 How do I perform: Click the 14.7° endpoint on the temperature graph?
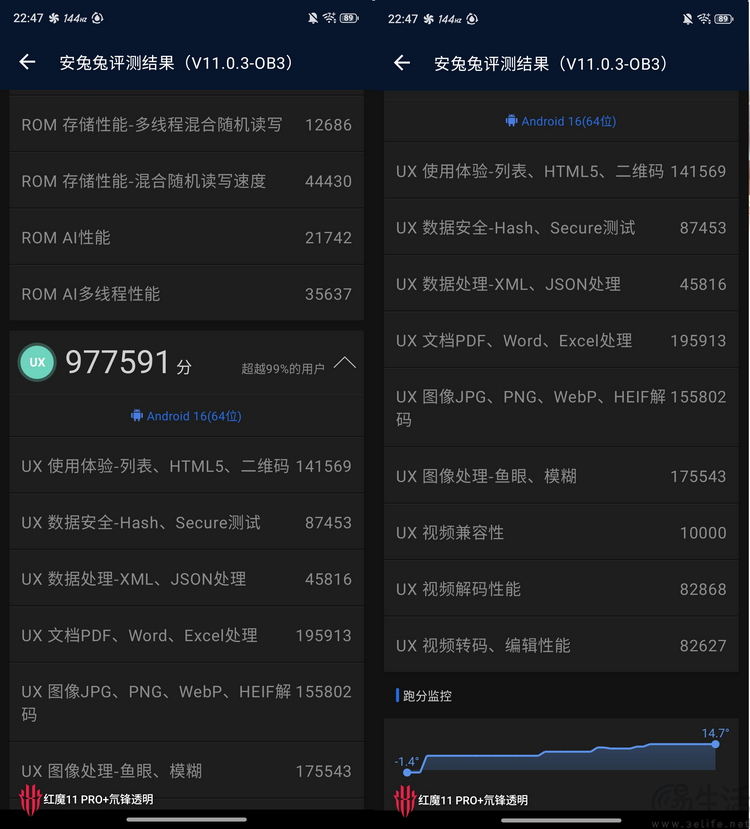tap(713, 743)
